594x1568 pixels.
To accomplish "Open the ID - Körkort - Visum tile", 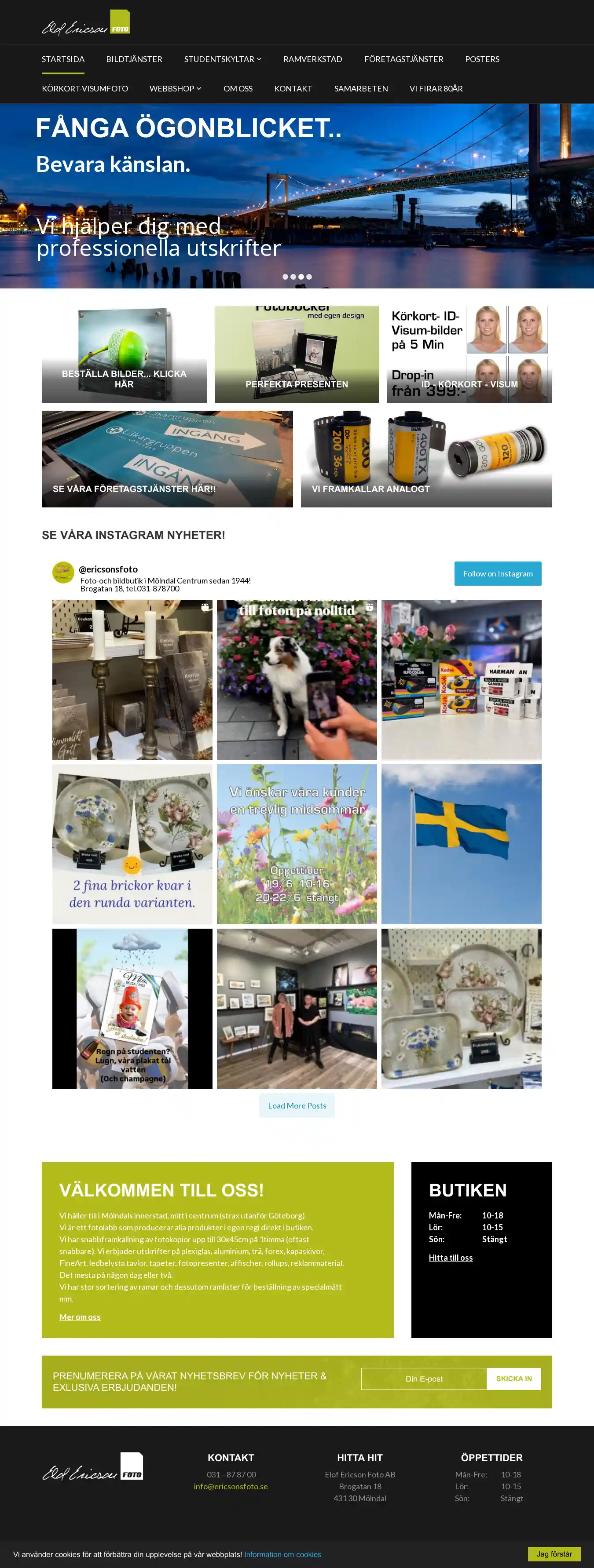I will [469, 354].
